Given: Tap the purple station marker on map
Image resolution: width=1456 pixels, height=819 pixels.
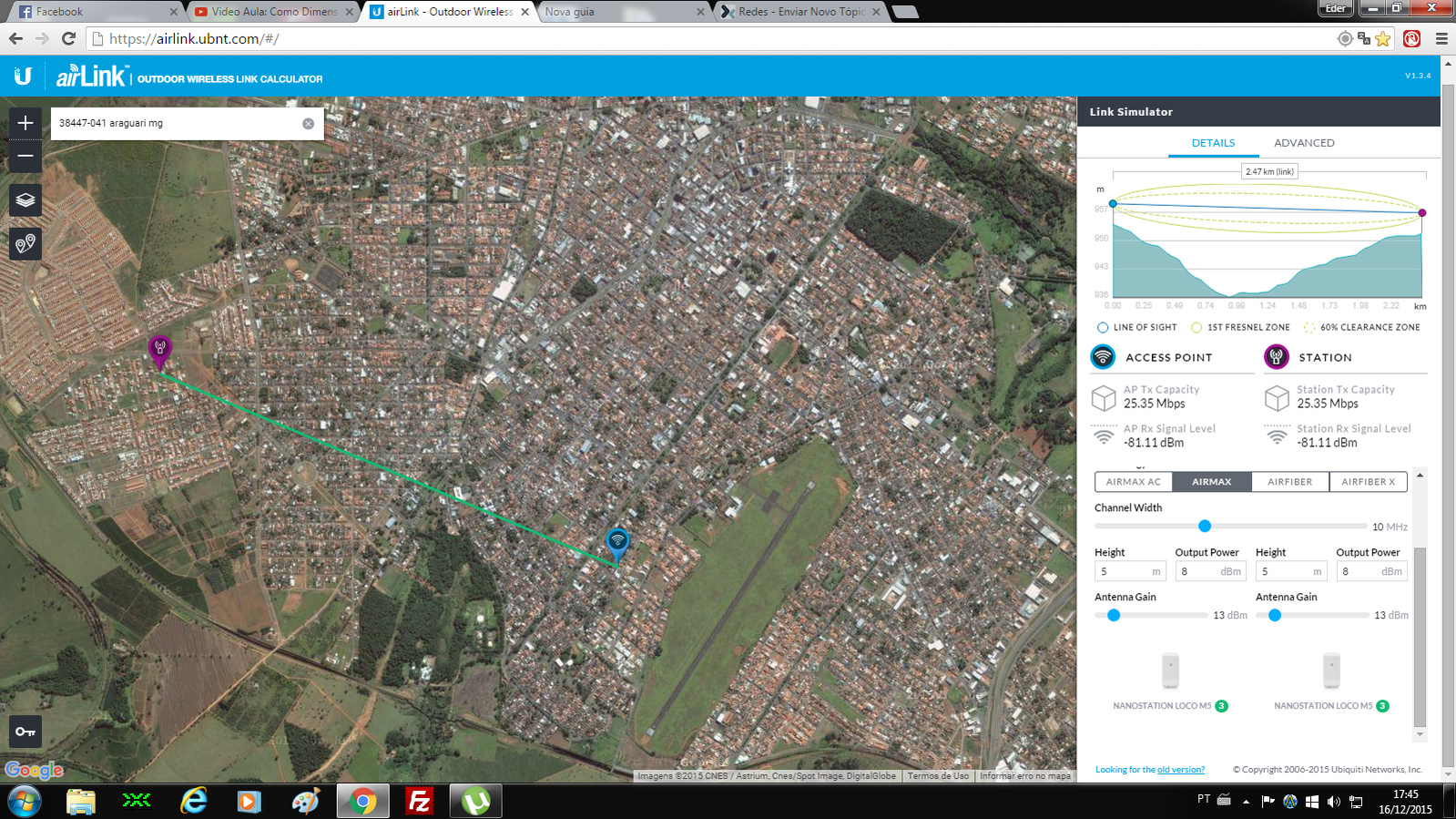Looking at the screenshot, I should tap(160, 347).
